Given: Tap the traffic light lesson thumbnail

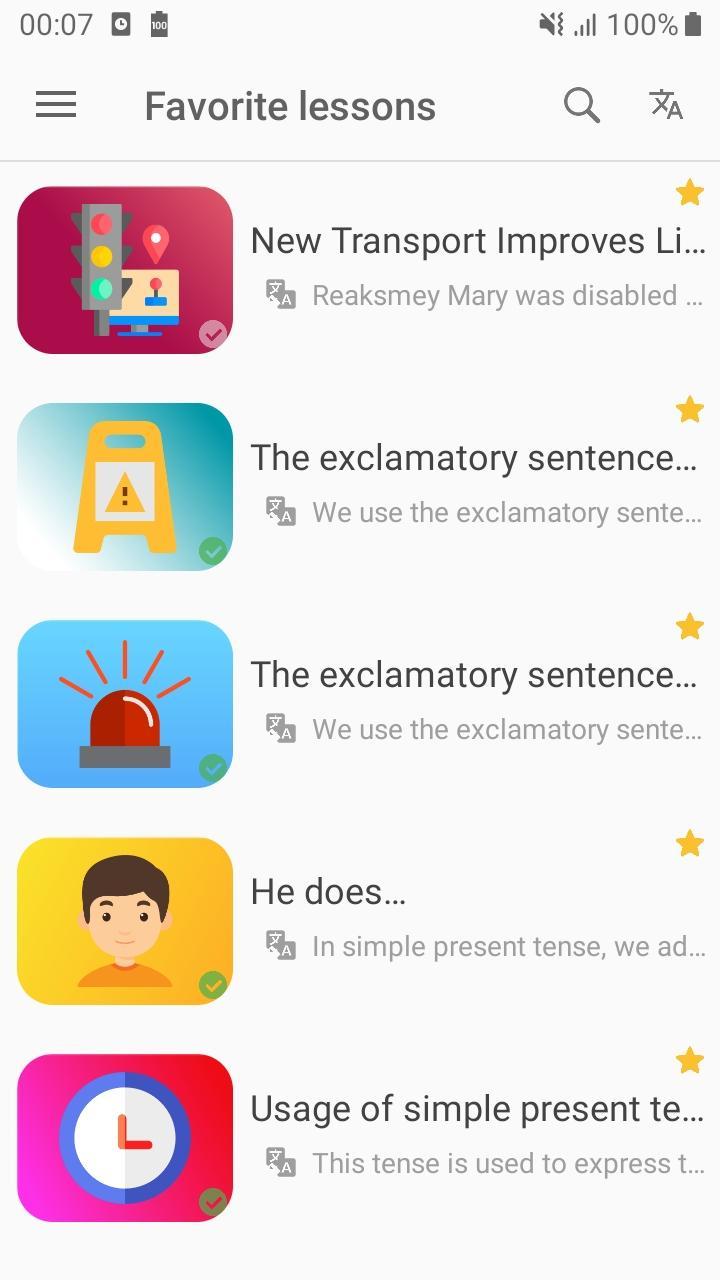Looking at the screenshot, I should click(x=125, y=270).
